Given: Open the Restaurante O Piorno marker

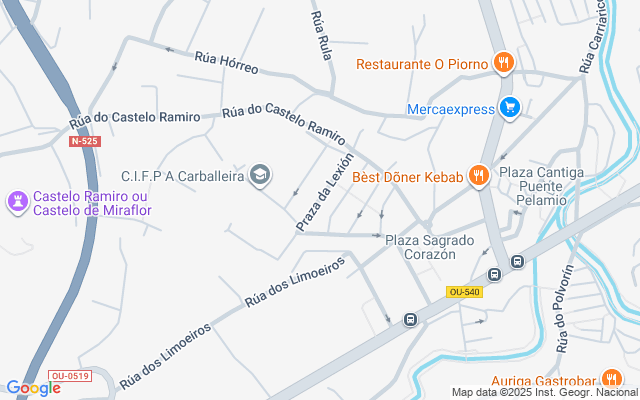Looking at the screenshot, I should tap(504, 63).
